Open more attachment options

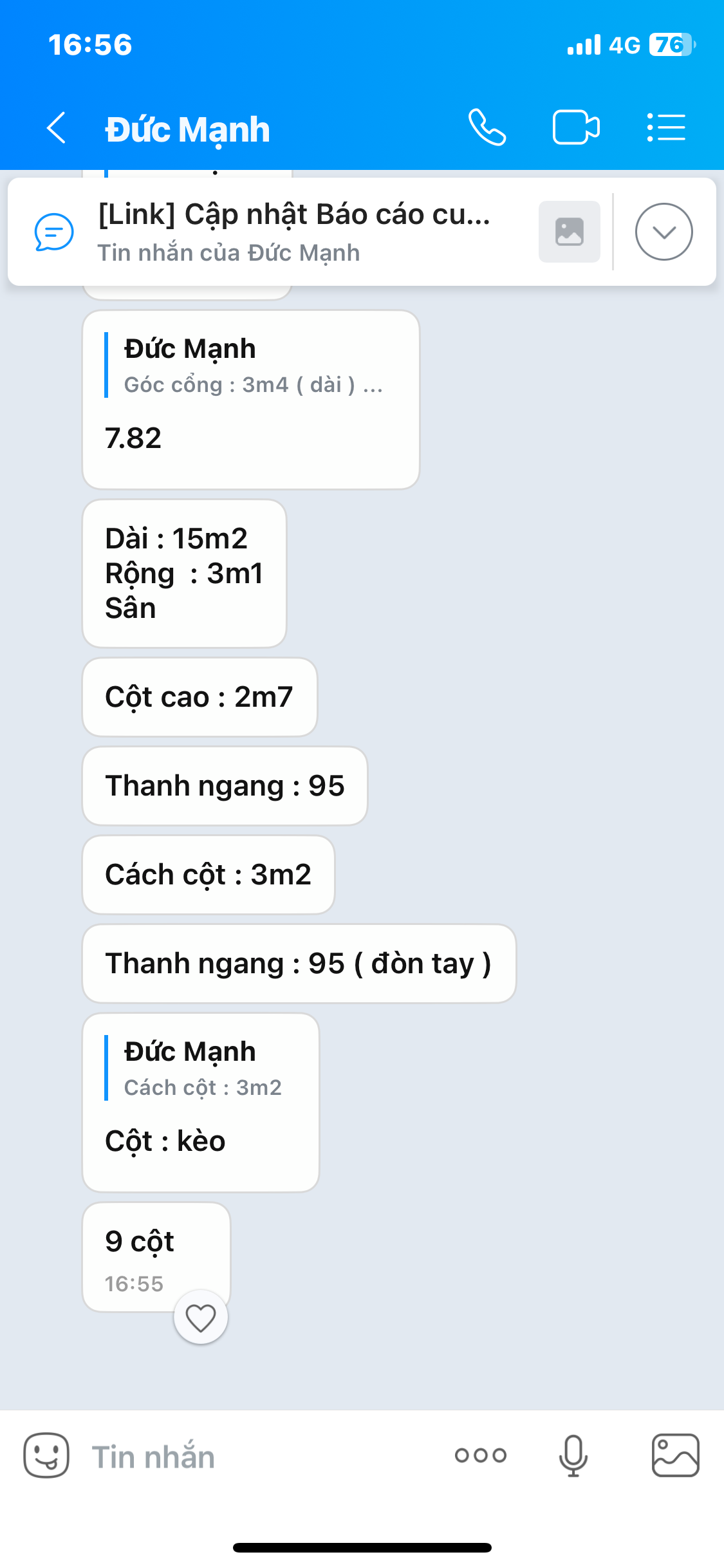point(481,1455)
